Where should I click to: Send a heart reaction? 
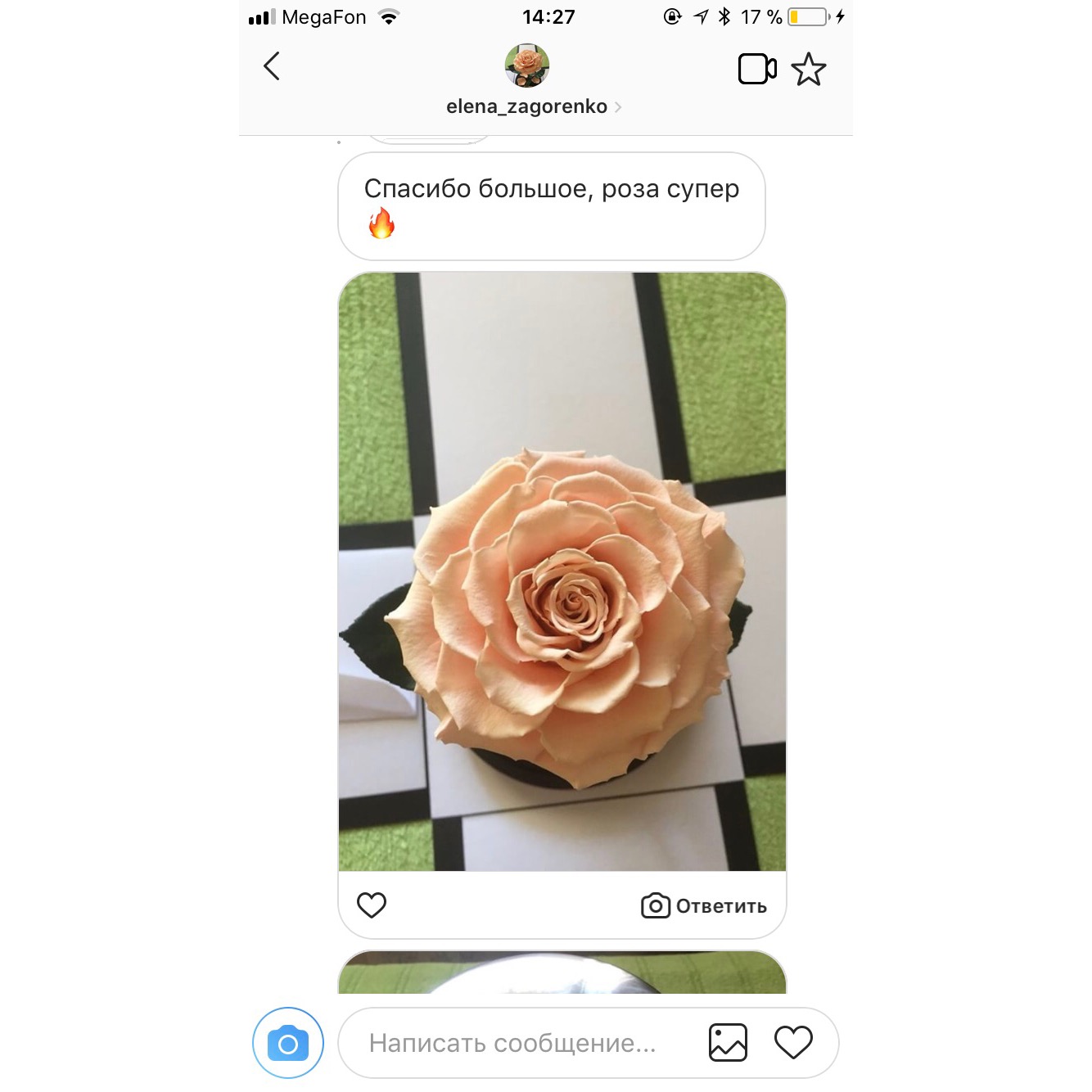(793, 1042)
